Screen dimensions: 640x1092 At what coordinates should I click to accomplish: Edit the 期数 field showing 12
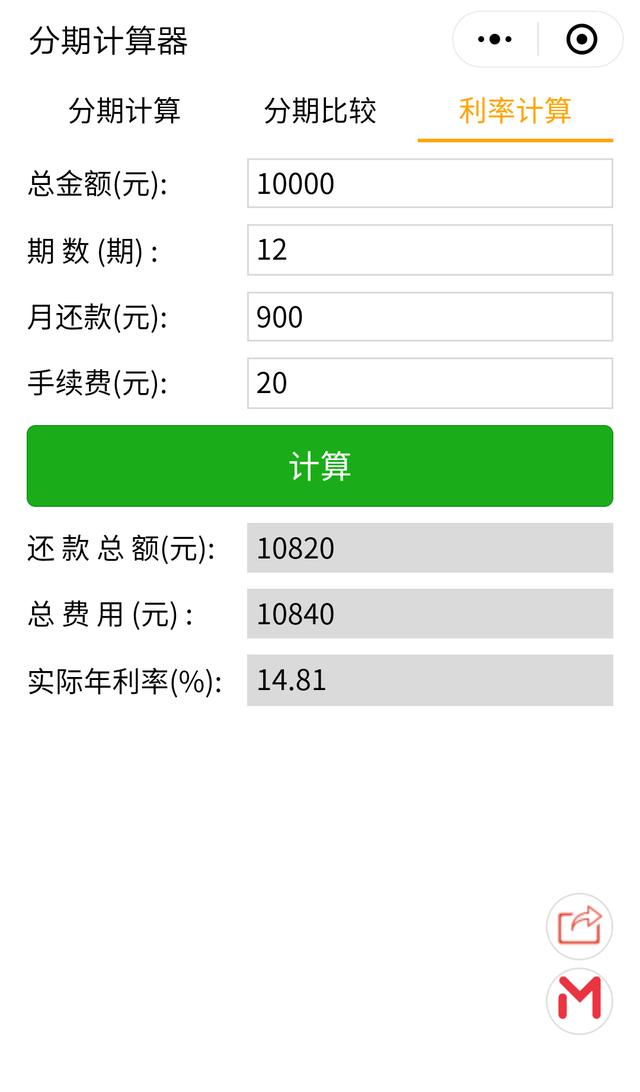pos(430,249)
